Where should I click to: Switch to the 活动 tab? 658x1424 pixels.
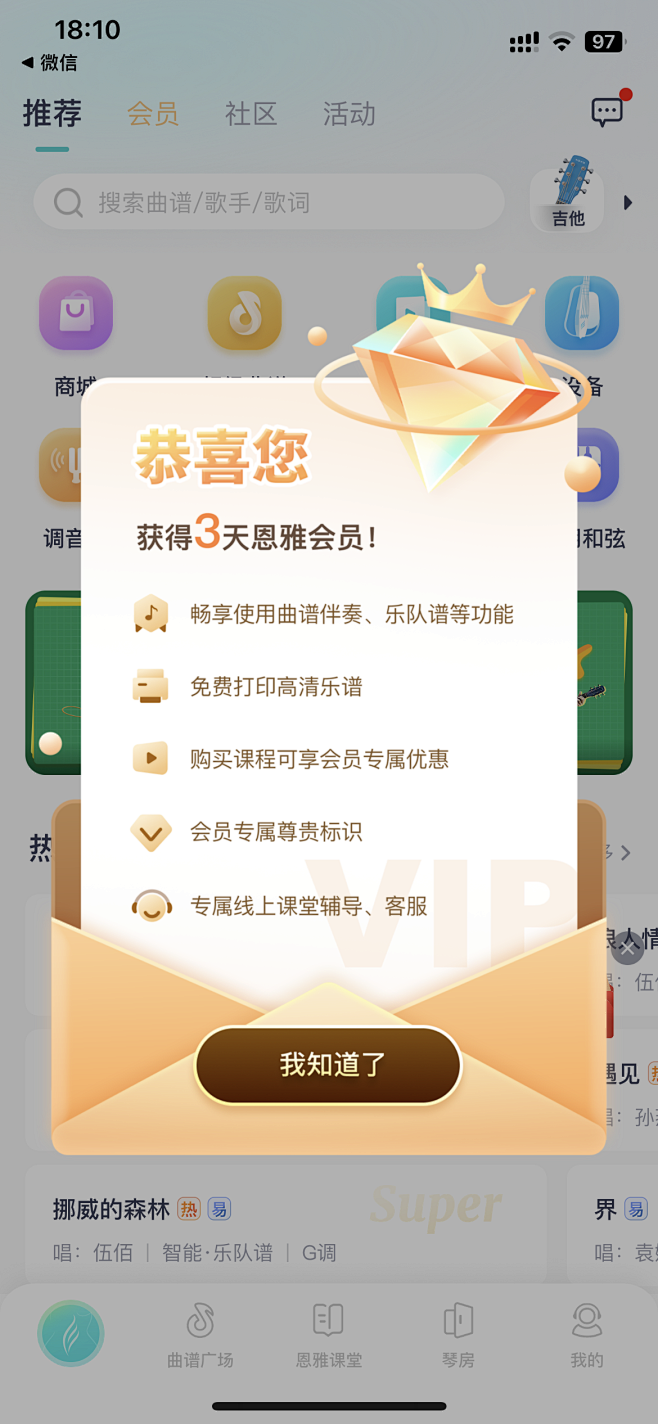(x=349, y=114)
